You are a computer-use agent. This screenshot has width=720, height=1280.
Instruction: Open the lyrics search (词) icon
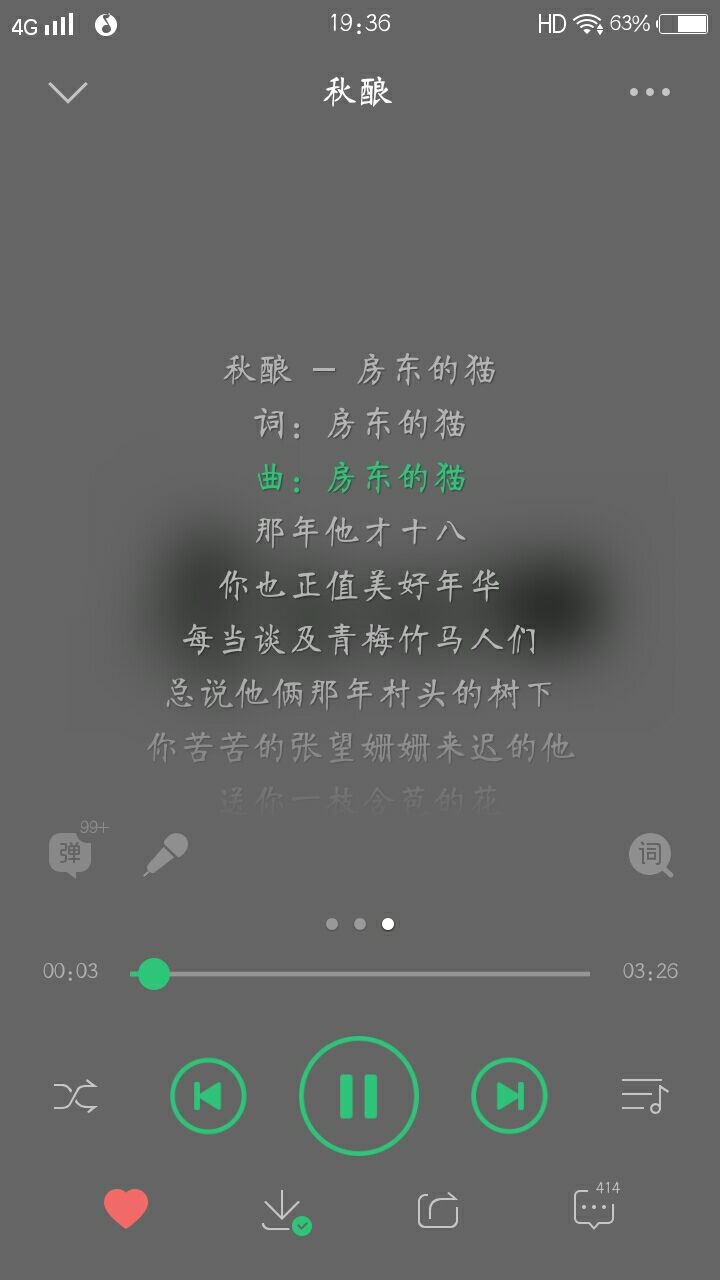coord(651,855)
